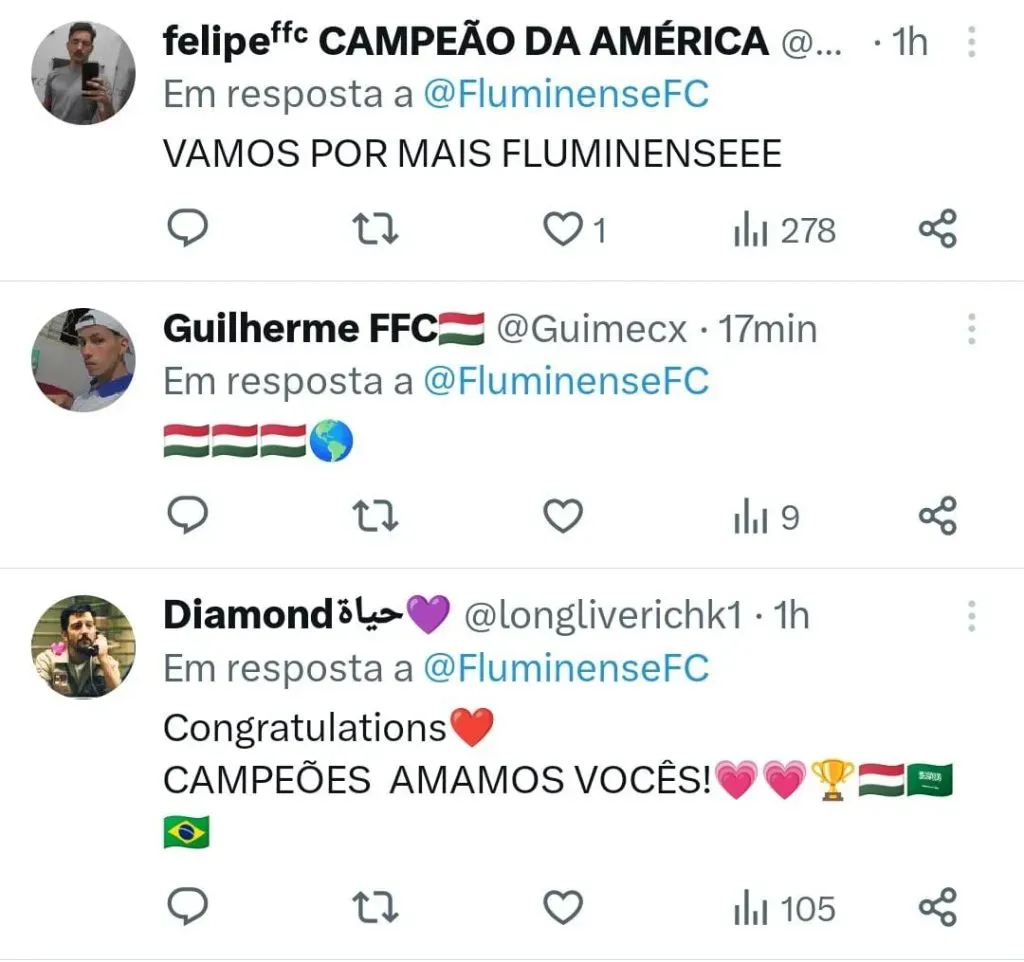Retweet Diamond's Congratulations tweet
The width and height of the screenshot is (1024, 962).
tap(379, 907)
